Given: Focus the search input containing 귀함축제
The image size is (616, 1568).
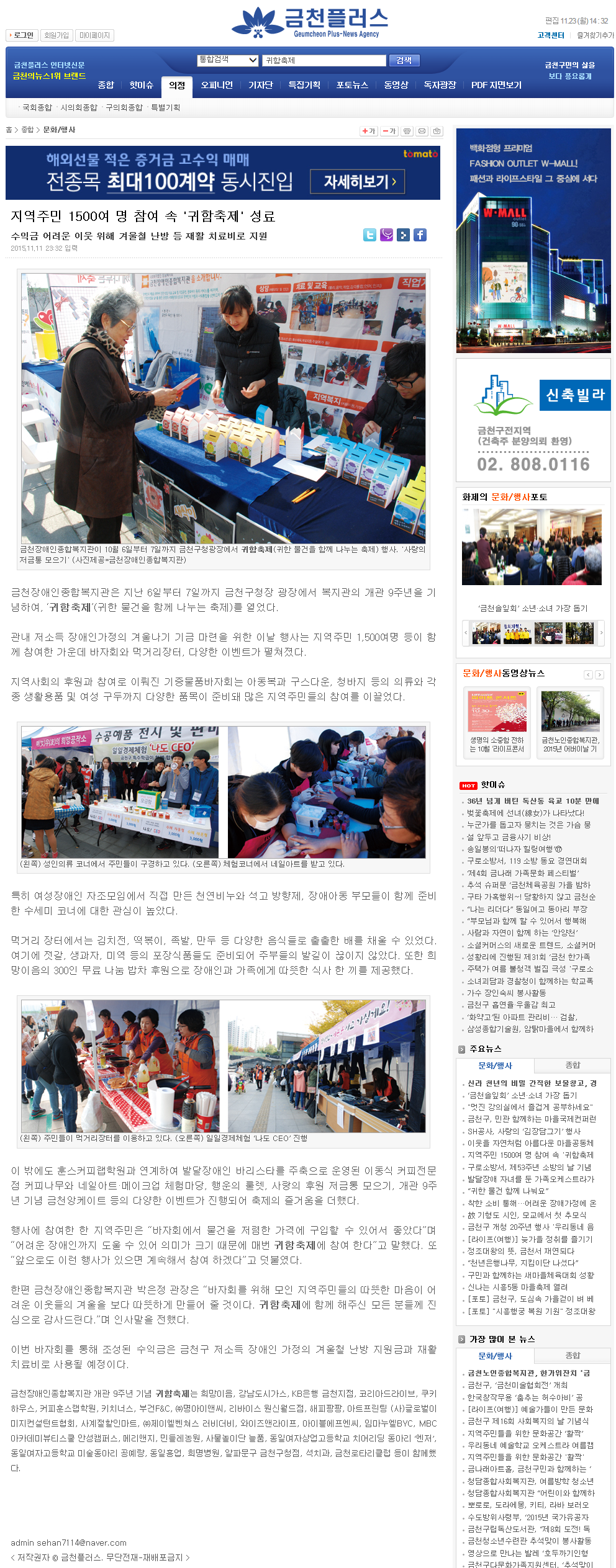Looking at the screenshot, I should click(324, 61).
